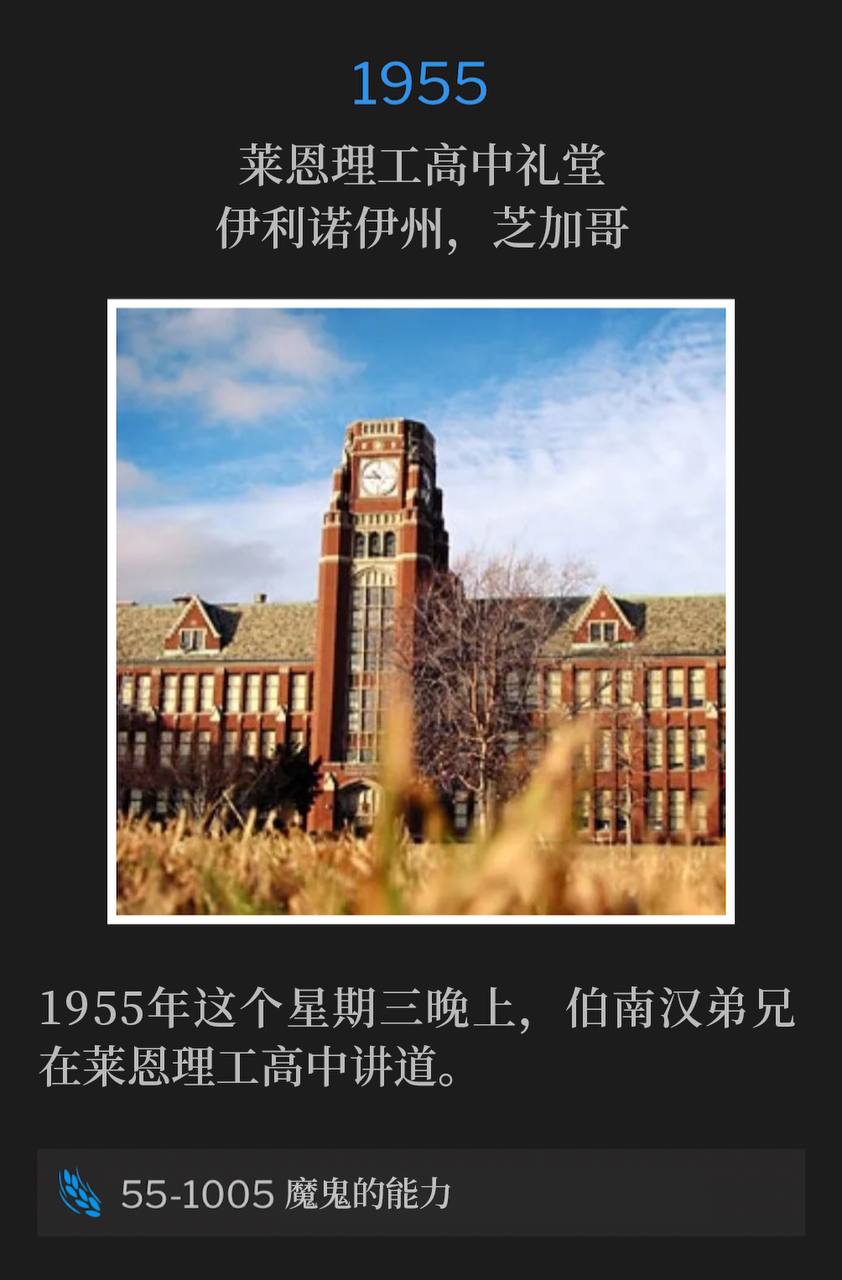Screen dimensions: 842x1280
Task: Open sermon 55-1005 魔鬼的能力
Action: [420, 1193]
